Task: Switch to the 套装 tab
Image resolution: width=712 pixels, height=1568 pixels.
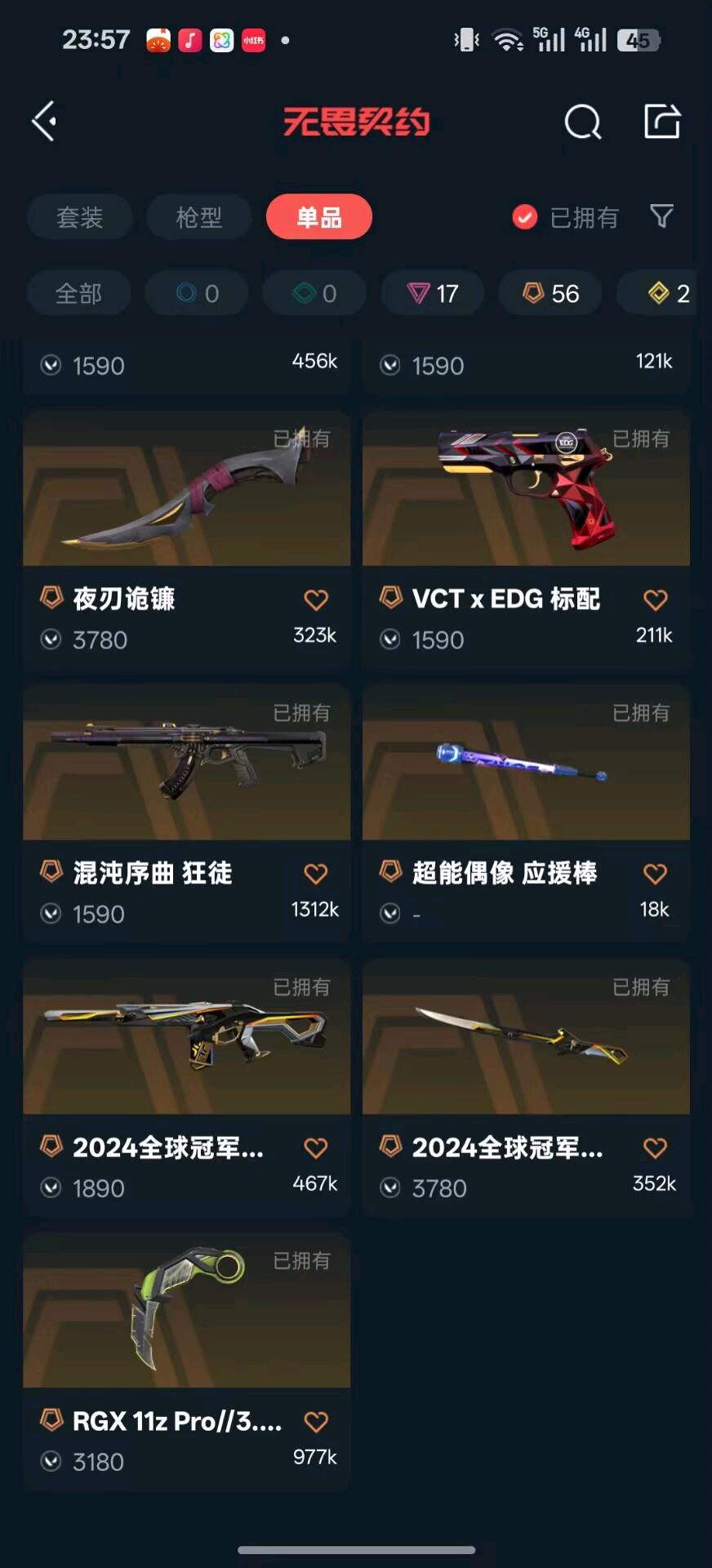Action: click(x=79, y=217)
